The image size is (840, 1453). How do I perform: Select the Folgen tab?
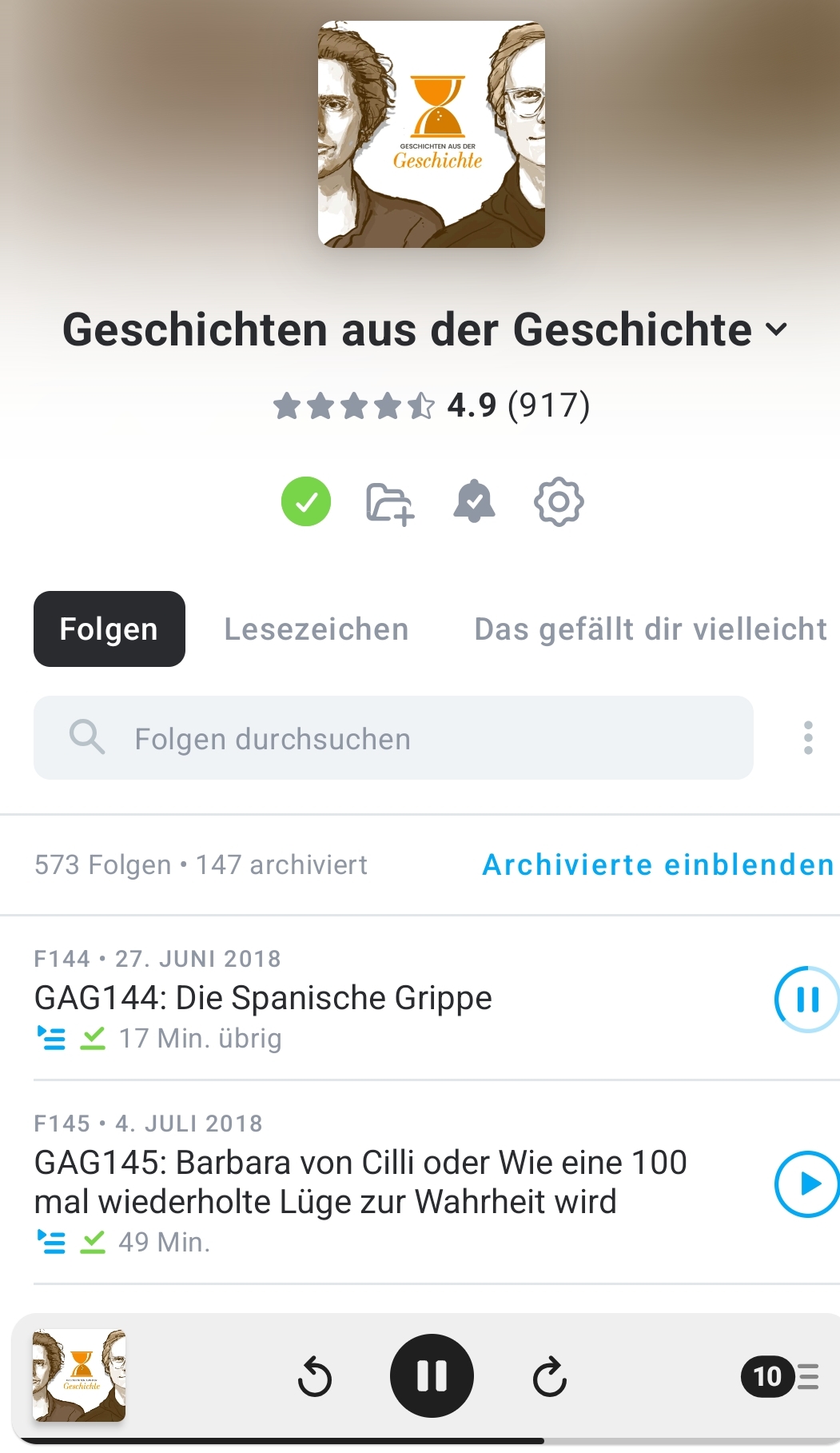(x=109, y=629)
